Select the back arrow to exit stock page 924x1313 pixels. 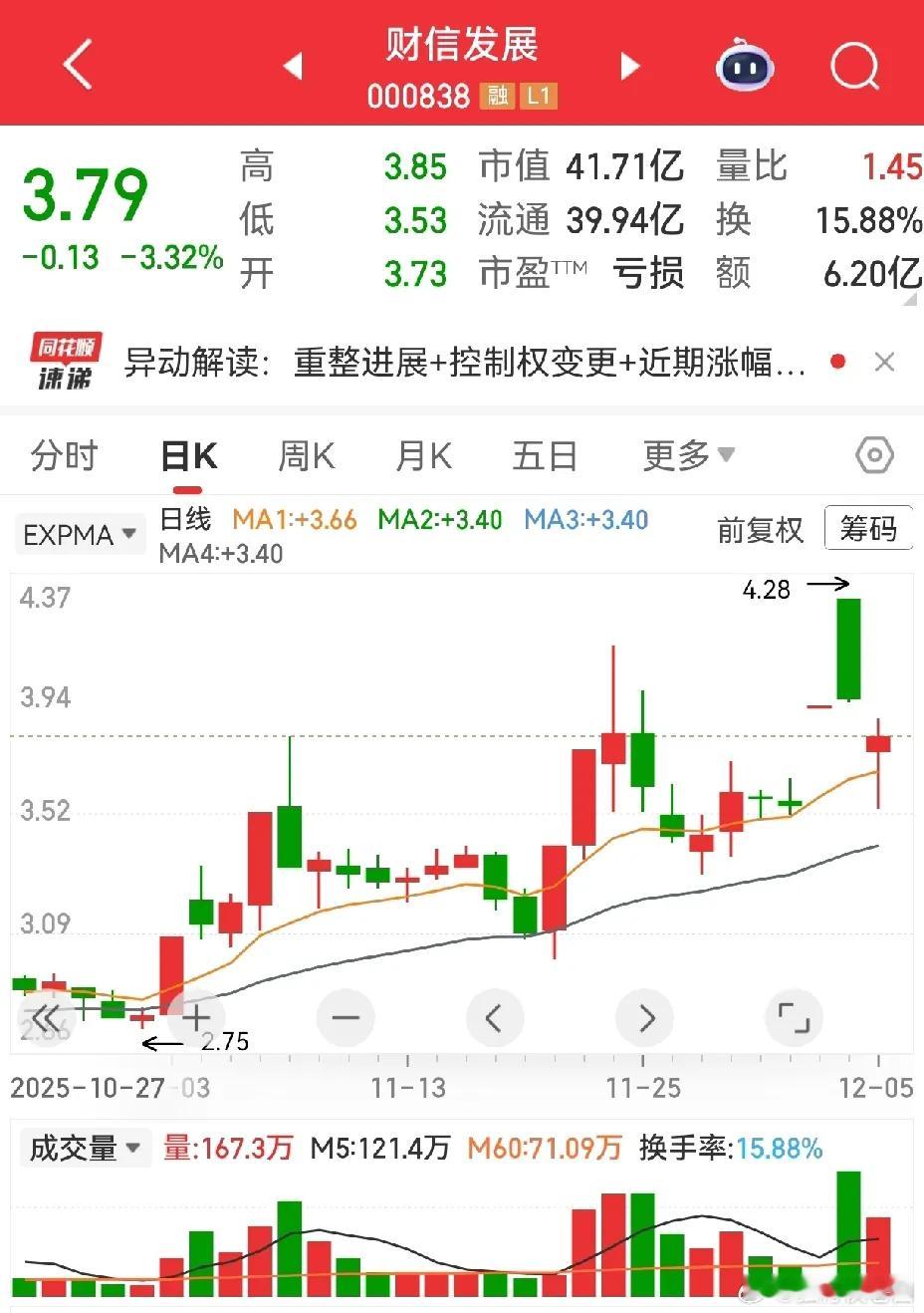(x=78, y=64)
